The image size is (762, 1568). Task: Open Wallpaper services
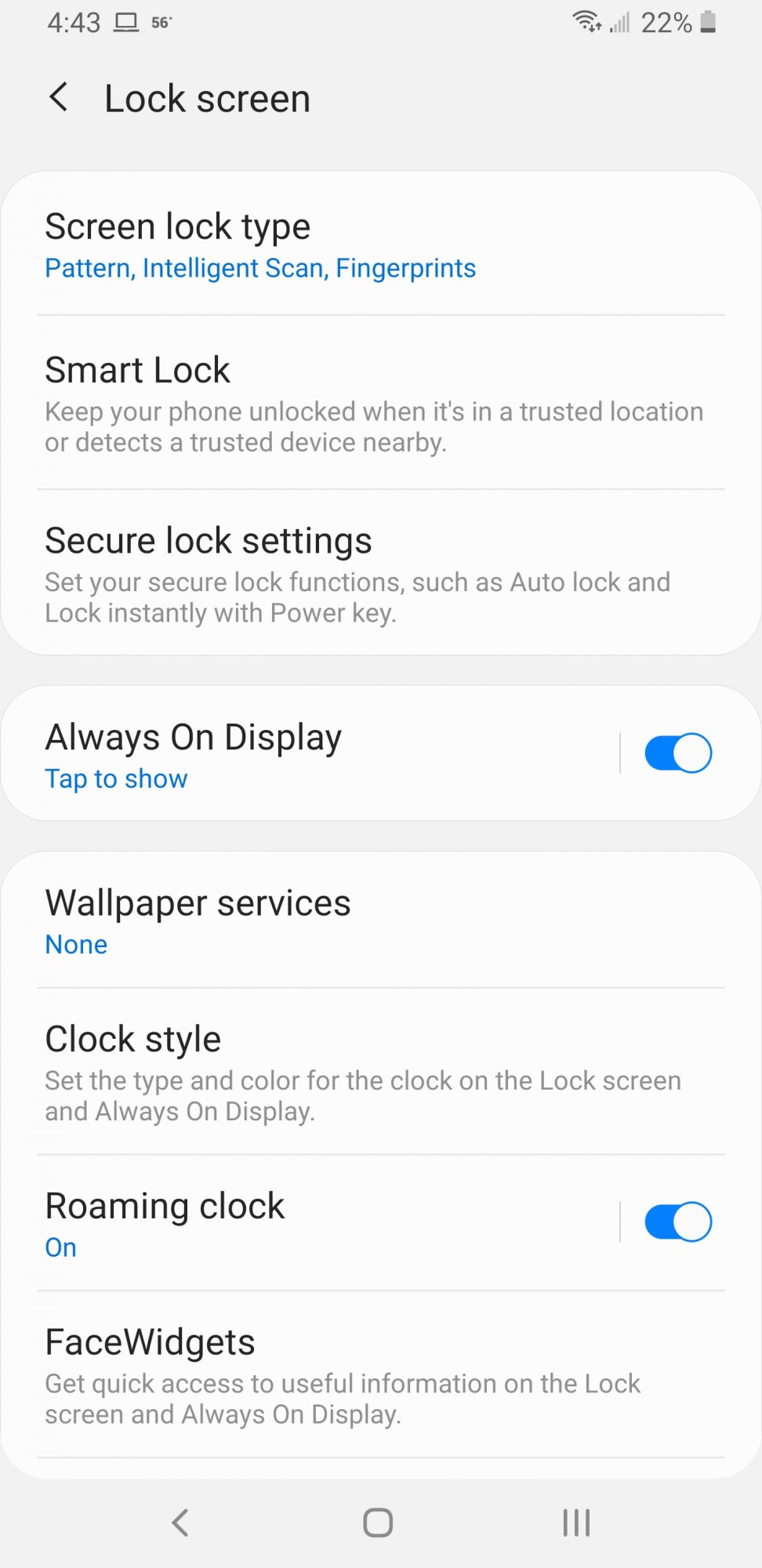(x=381, y=920)
